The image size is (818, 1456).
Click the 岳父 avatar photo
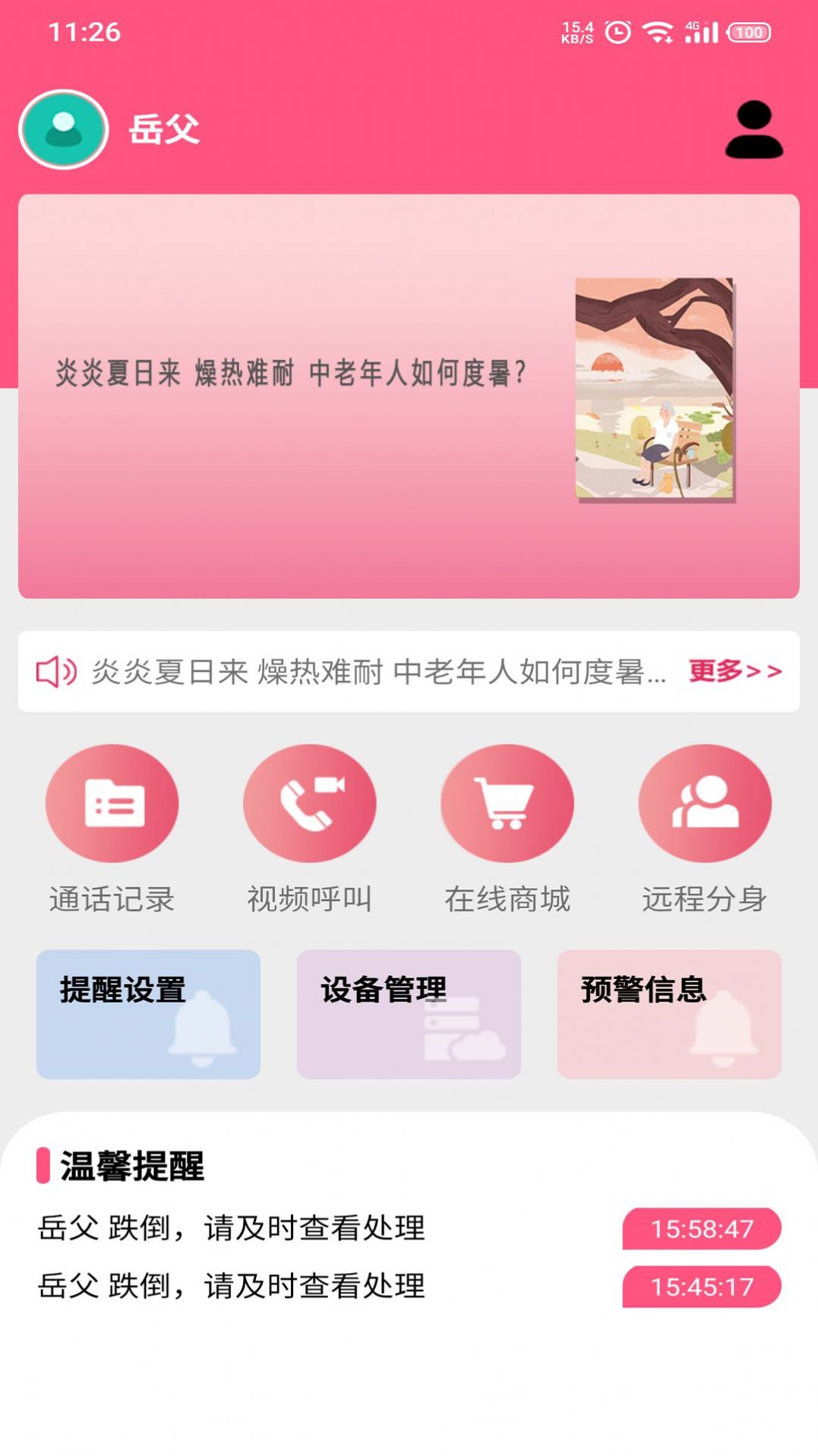63,128
